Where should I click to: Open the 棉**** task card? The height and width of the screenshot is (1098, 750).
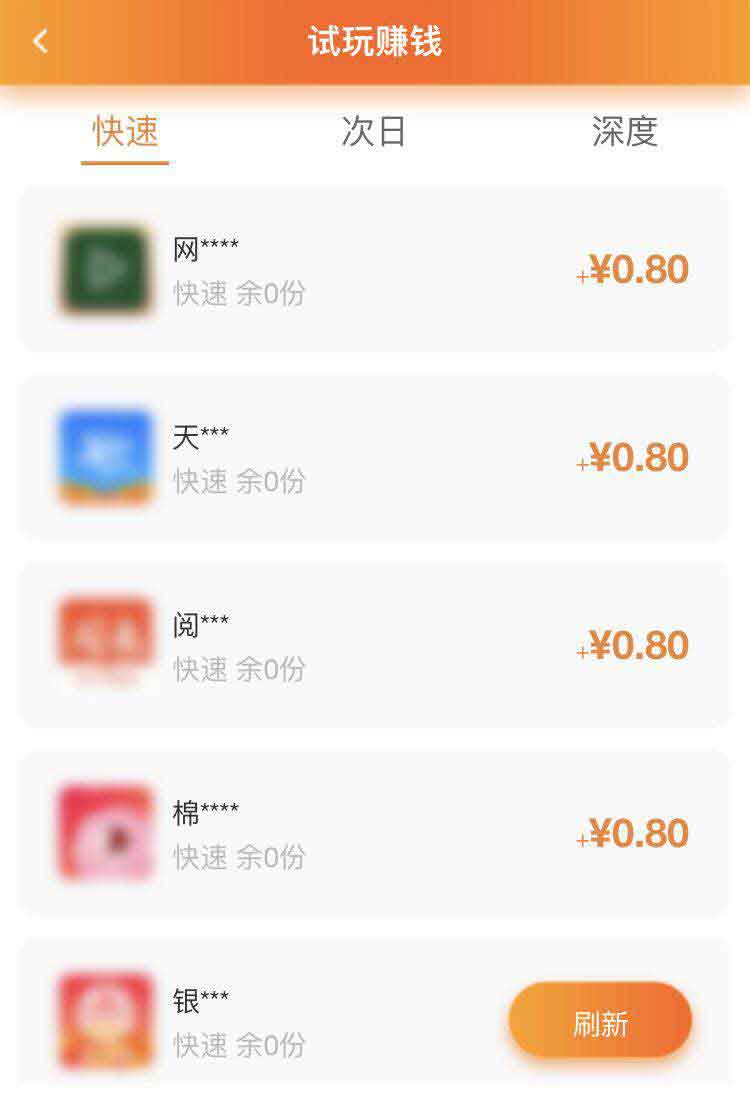pos(375,833)
